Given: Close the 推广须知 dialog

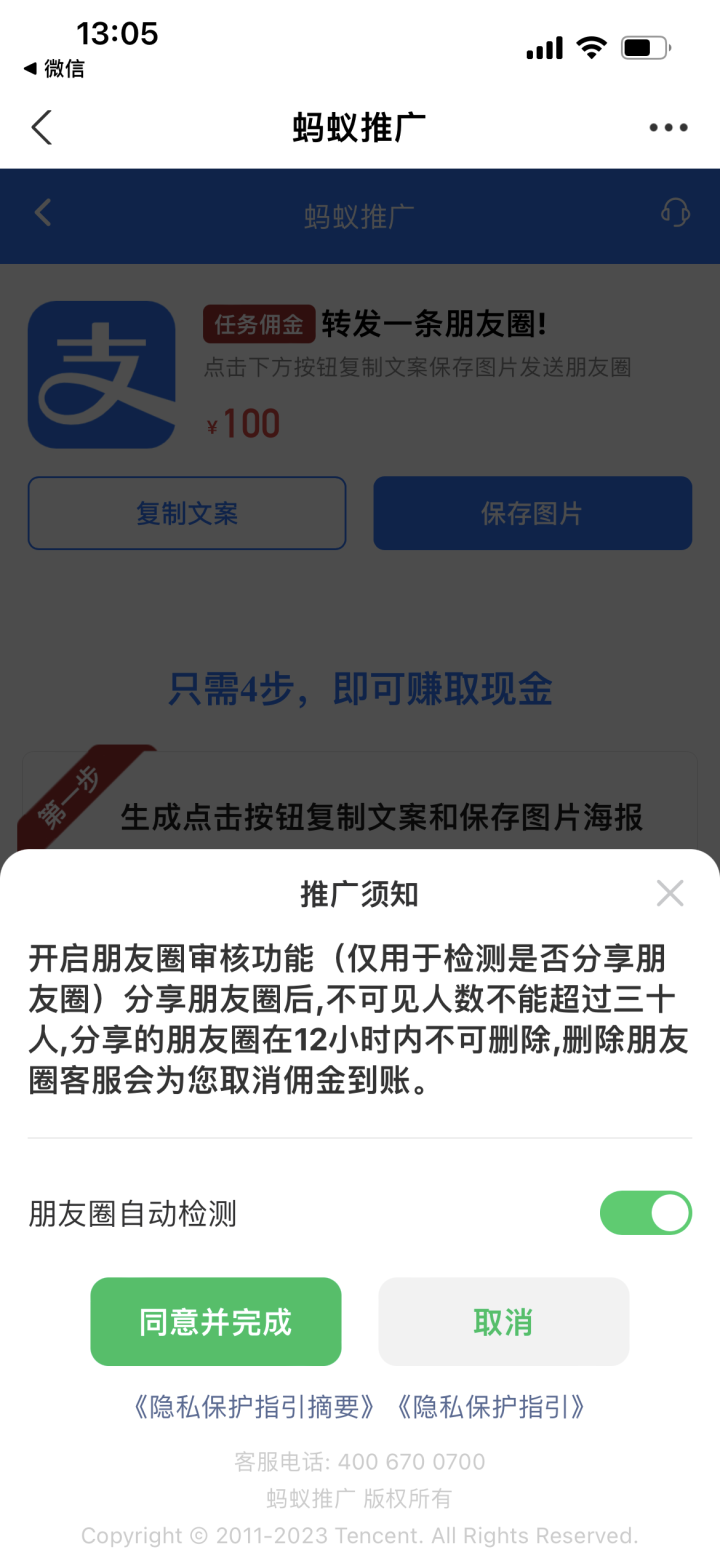Looking at the screenshot, I should (x=669, y=893).
